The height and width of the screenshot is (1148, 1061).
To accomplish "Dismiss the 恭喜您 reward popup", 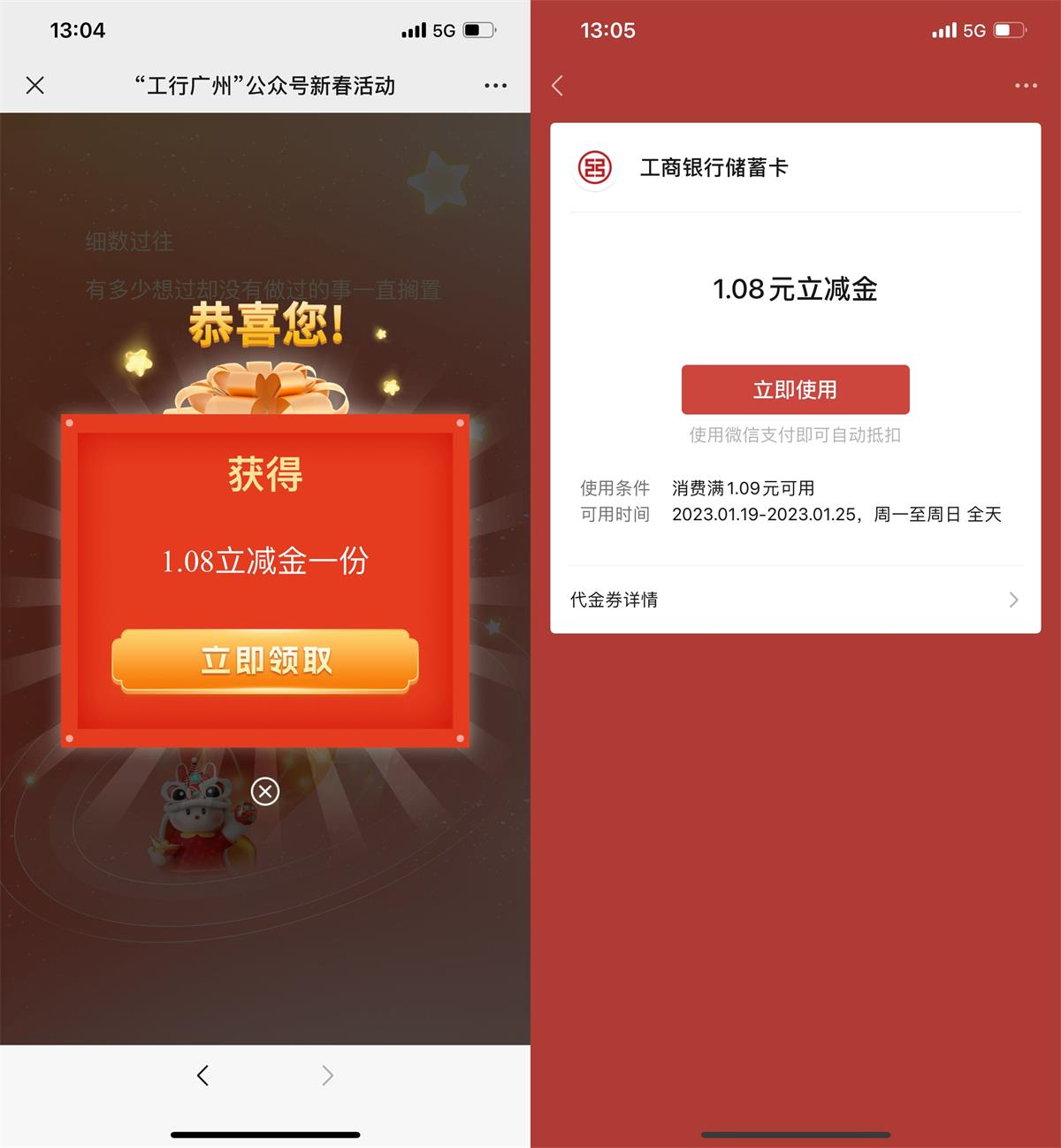I will (265, 791).
